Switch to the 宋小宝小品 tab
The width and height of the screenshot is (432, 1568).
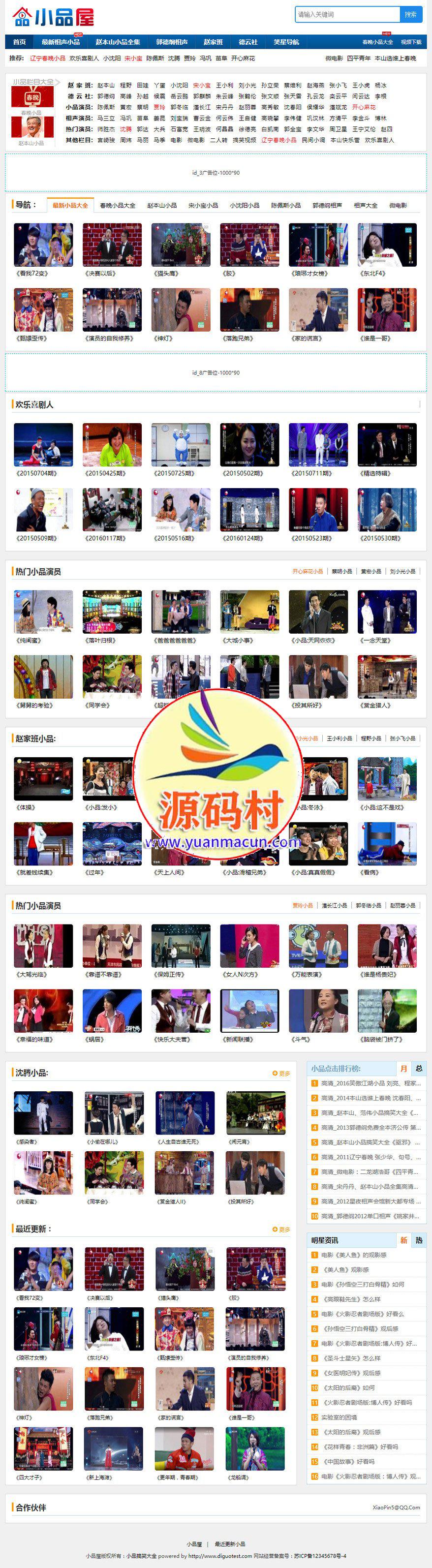click(203, 205)
